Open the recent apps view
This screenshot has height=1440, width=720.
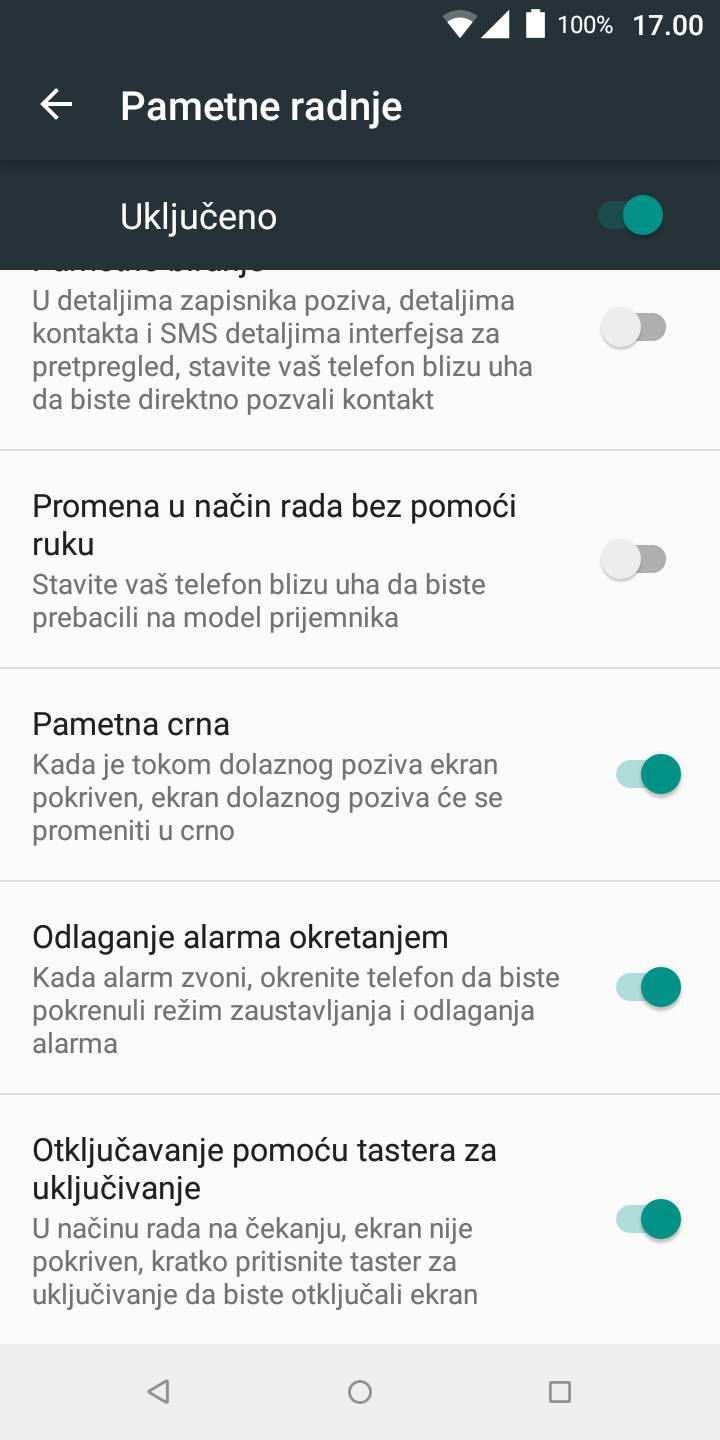click(560, 1392)
